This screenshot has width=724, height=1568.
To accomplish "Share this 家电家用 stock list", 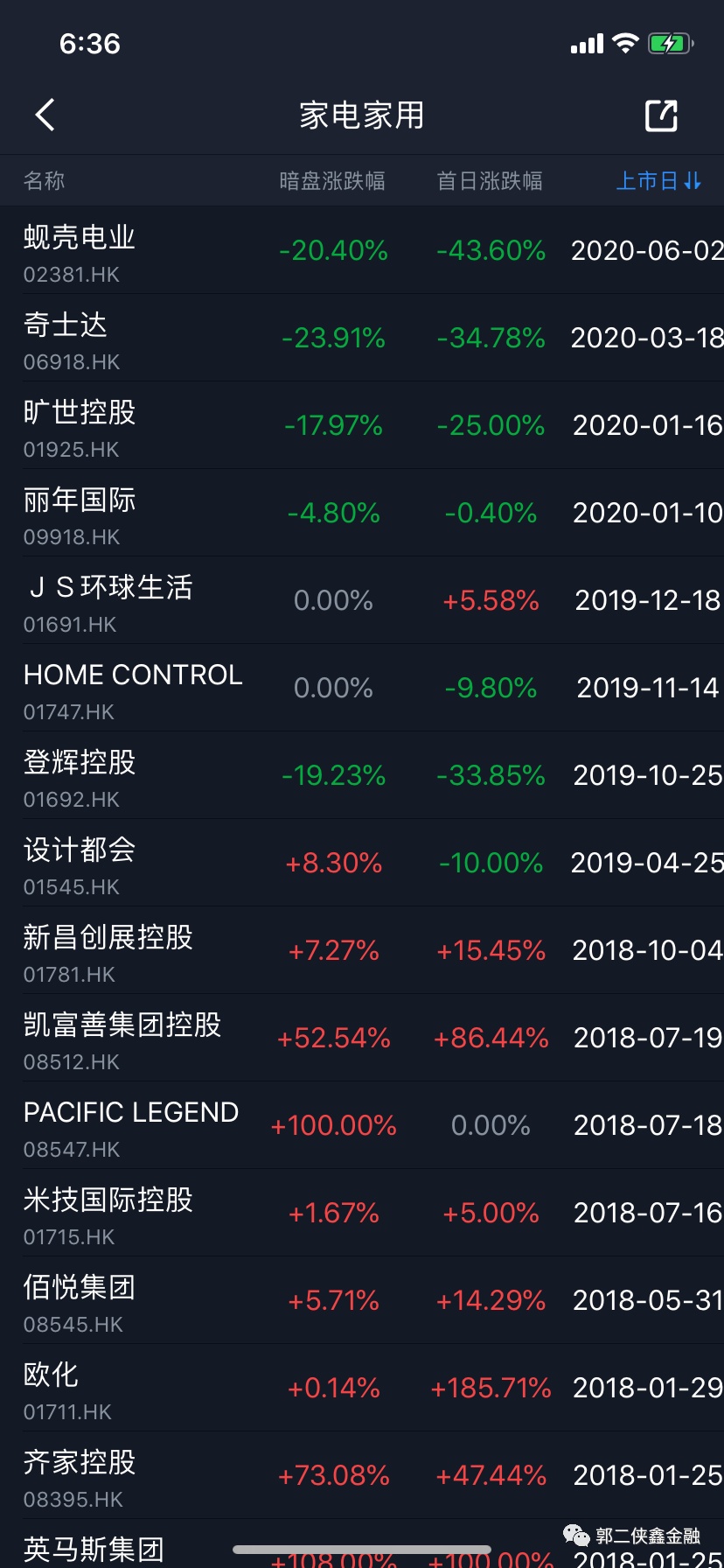I will tap(661, 115).
